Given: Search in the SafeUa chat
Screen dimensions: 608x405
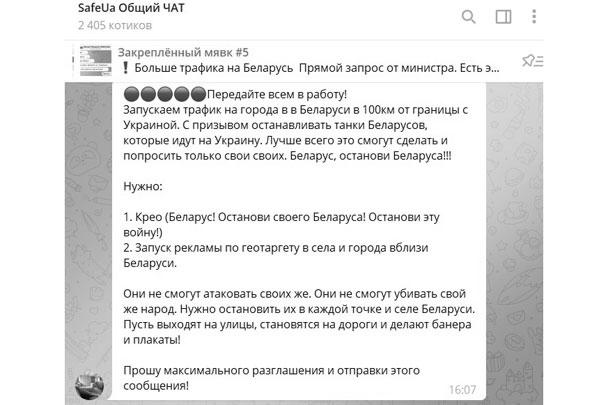Looking at the screenshot, I should [469, 17].
